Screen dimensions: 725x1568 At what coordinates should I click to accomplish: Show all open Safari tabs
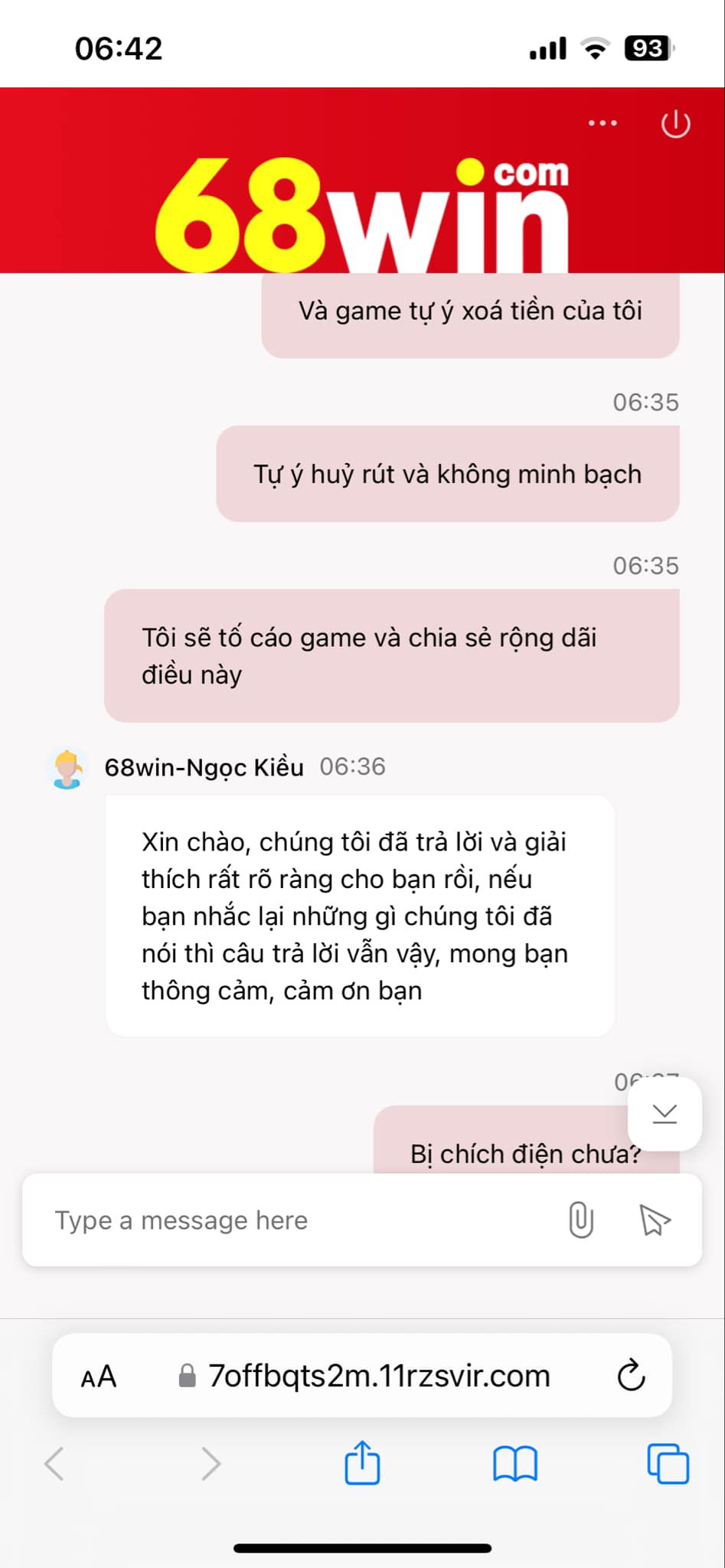[668, 1464]
